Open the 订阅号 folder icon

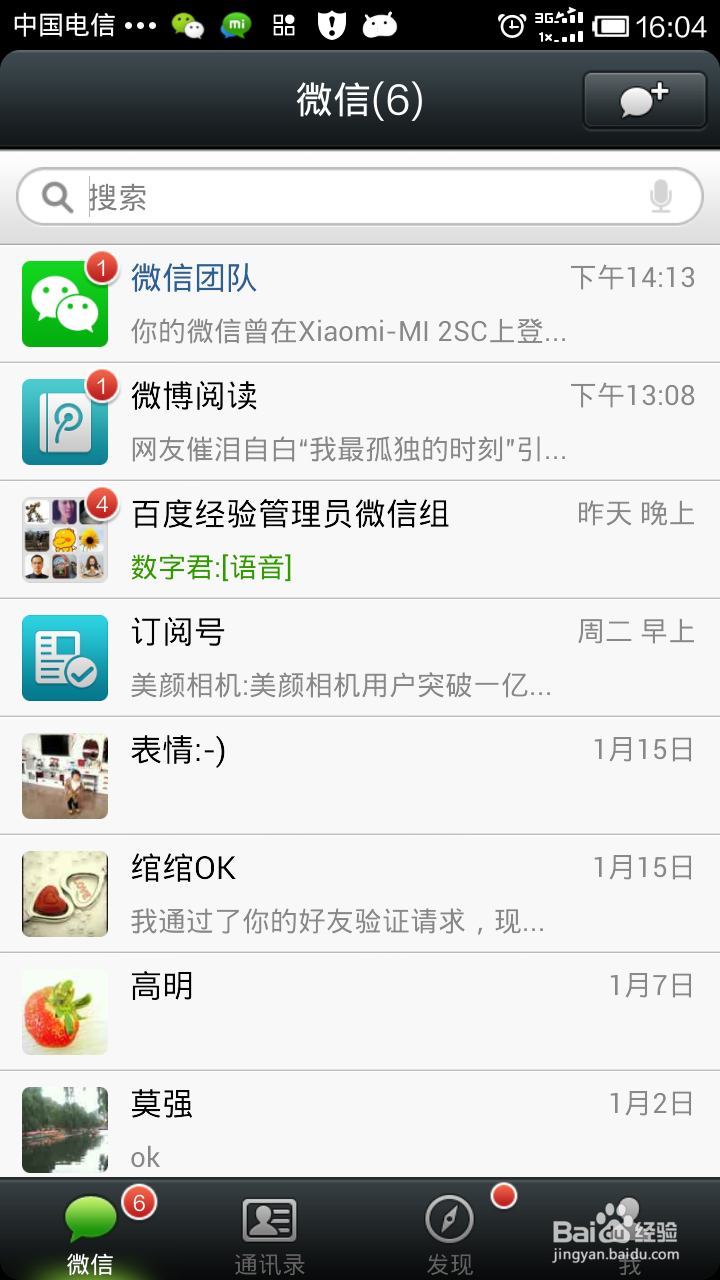(64, 657)
